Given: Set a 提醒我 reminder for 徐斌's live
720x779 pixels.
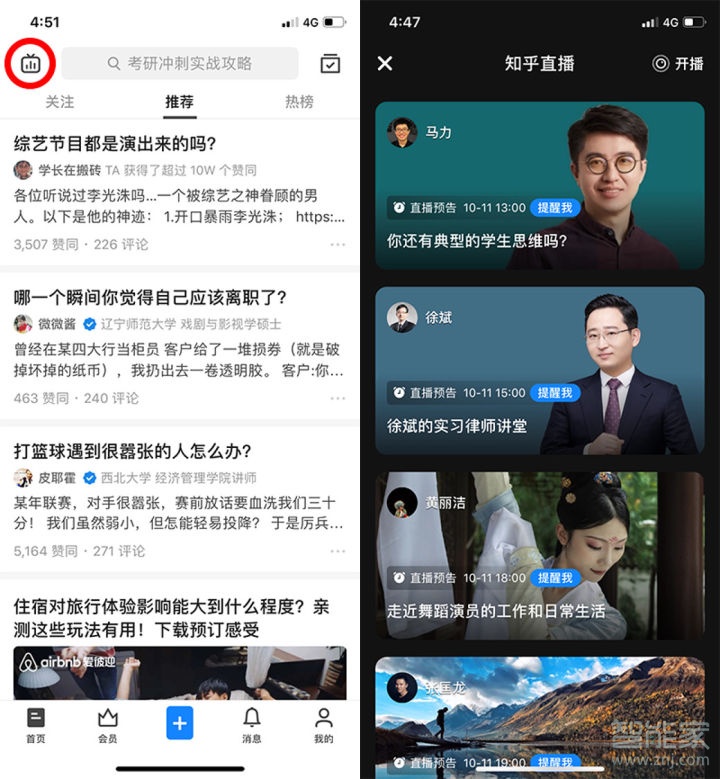Looking at the screenshot, I should [x=555, y=393].
